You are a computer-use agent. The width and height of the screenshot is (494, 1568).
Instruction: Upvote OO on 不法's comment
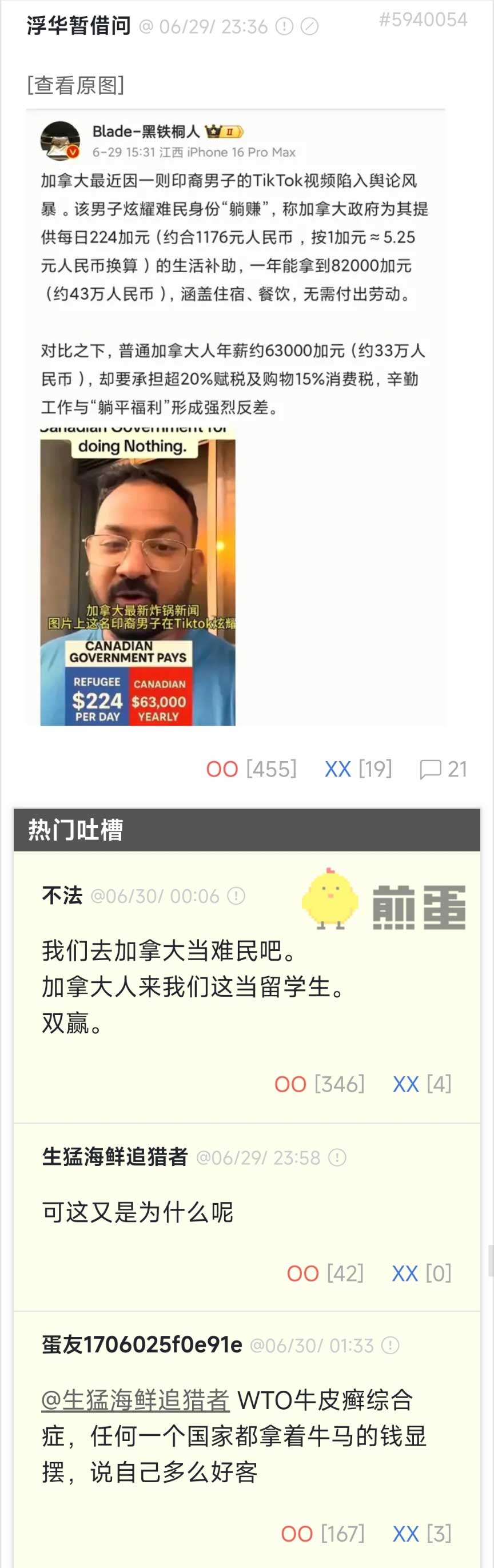[290, 1084]
